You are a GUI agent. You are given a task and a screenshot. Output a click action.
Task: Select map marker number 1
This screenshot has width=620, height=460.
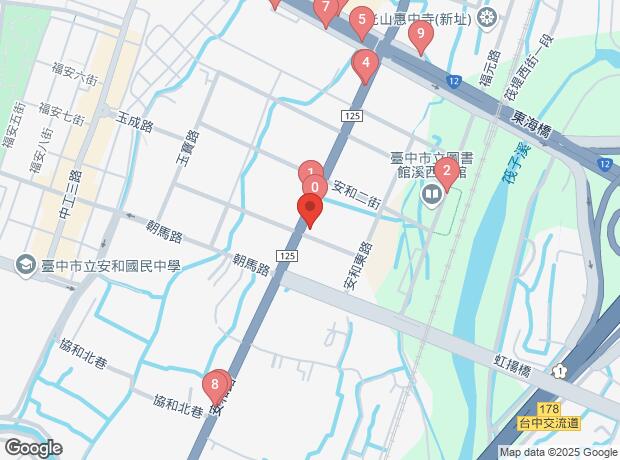point(311,170)
